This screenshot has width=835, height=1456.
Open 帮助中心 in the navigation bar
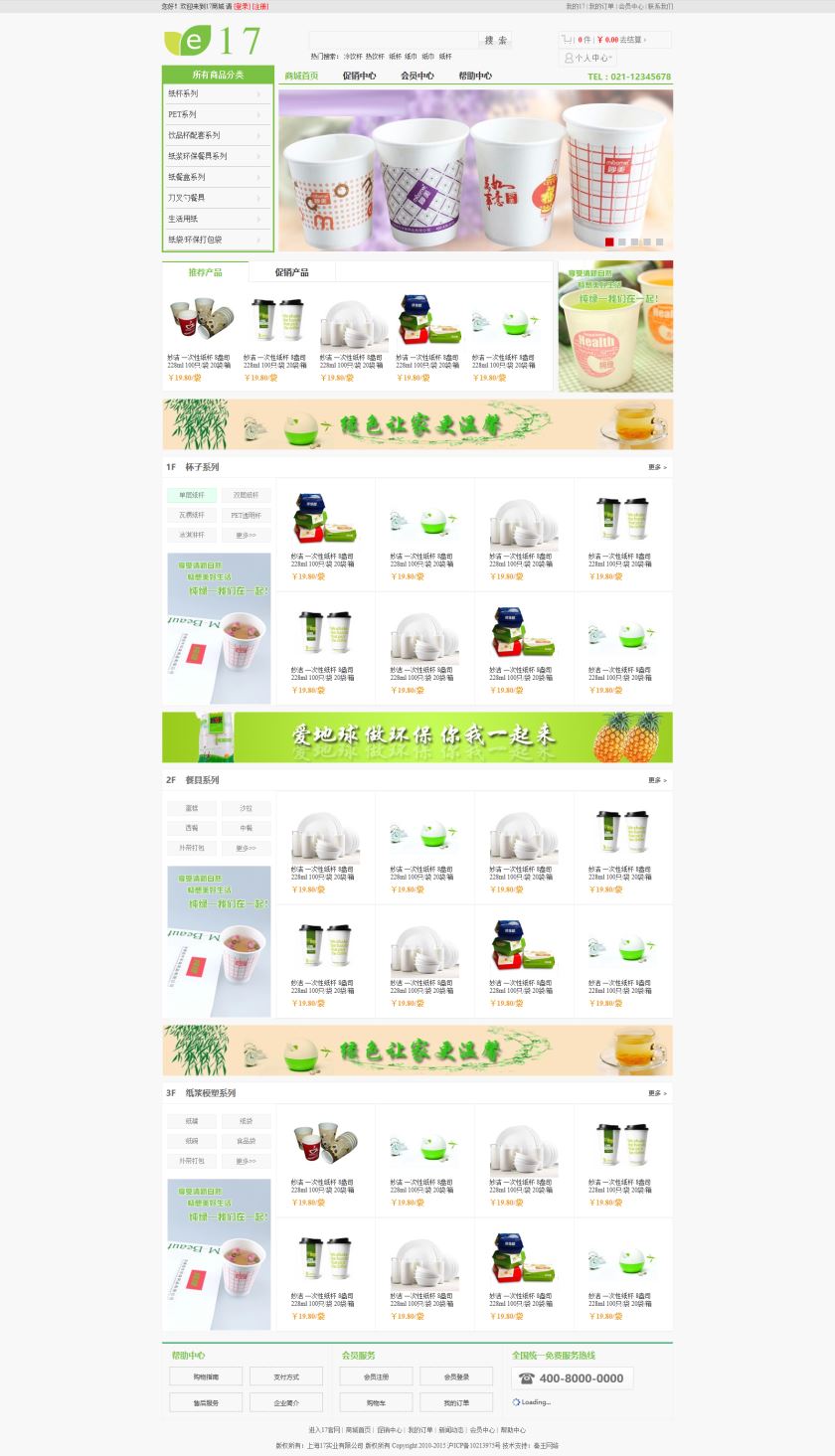[474, 76]
